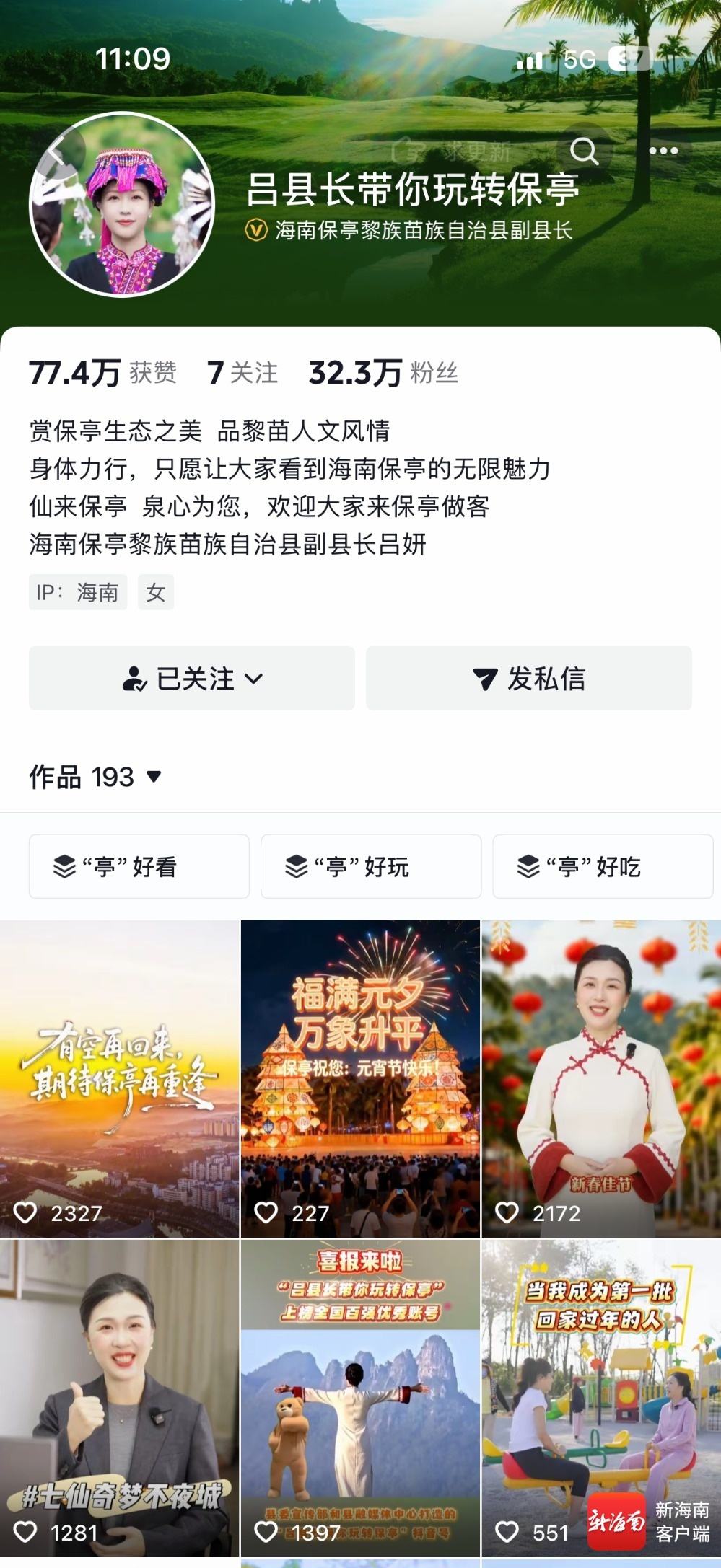Play the 有空再回来 sunset video

(x=119, y=1078)
